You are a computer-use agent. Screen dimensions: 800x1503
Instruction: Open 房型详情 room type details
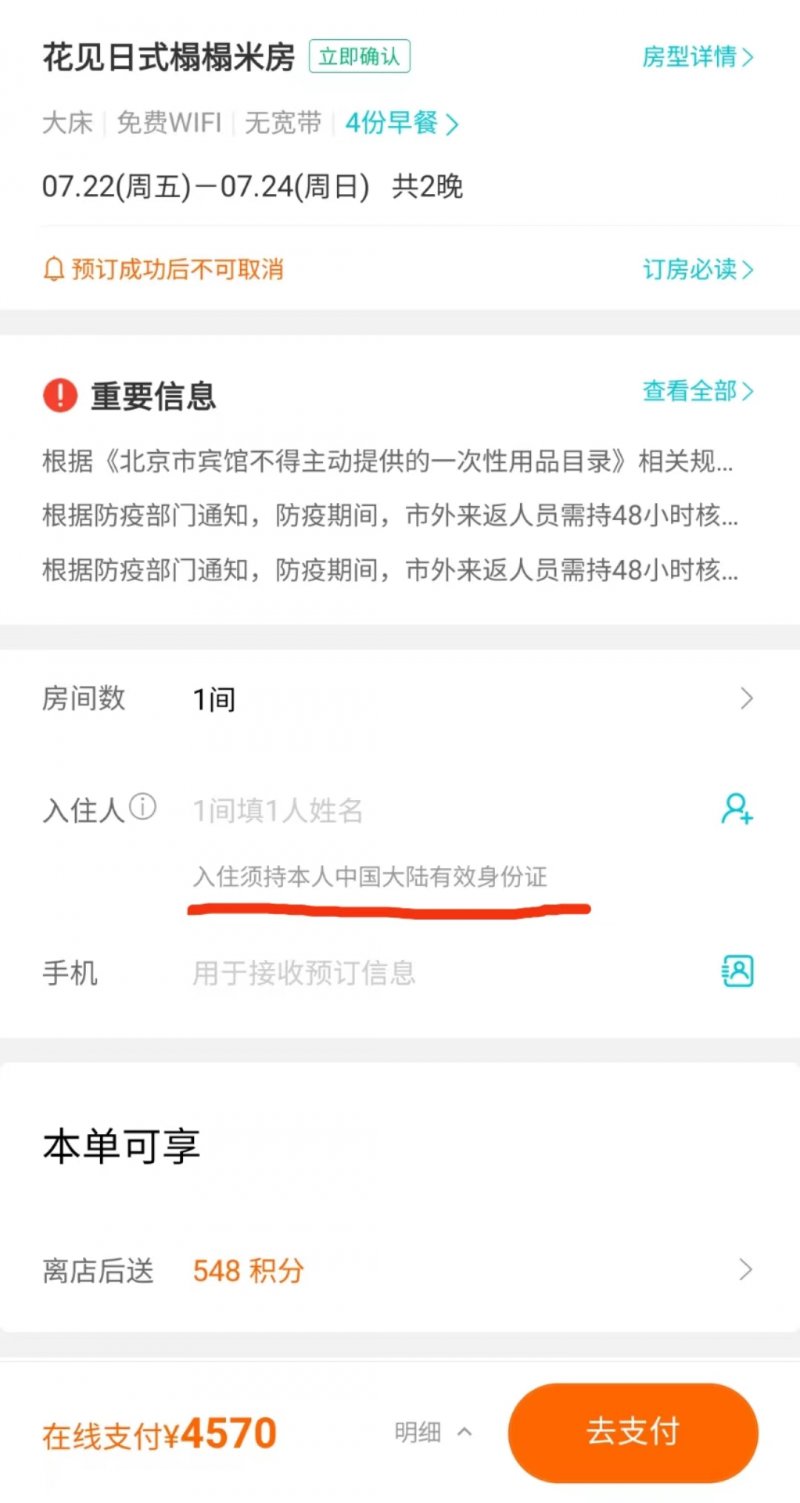tap(697, 57)
